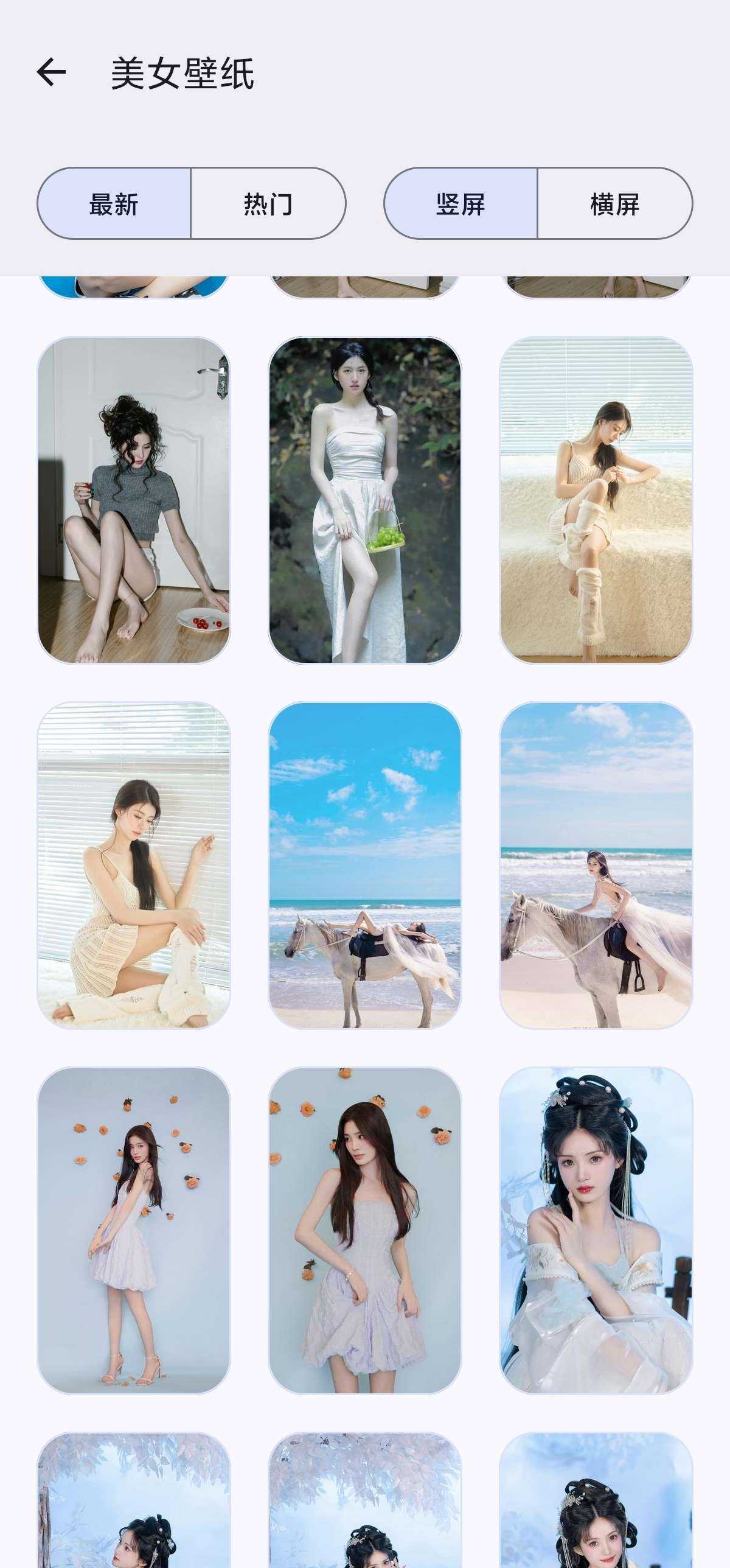Open wallpaper of woman lying on white horse
This screenshot has width=730, height=1568.
click(x=365, y=866)
